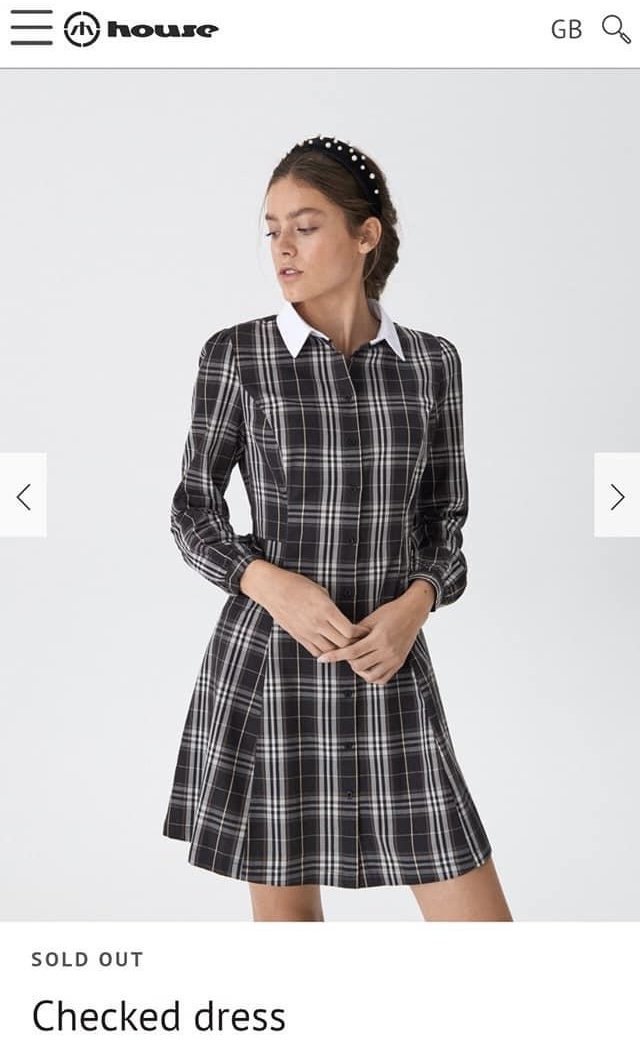
Task: Open the search magnifier
Action: tap(614, 29)
